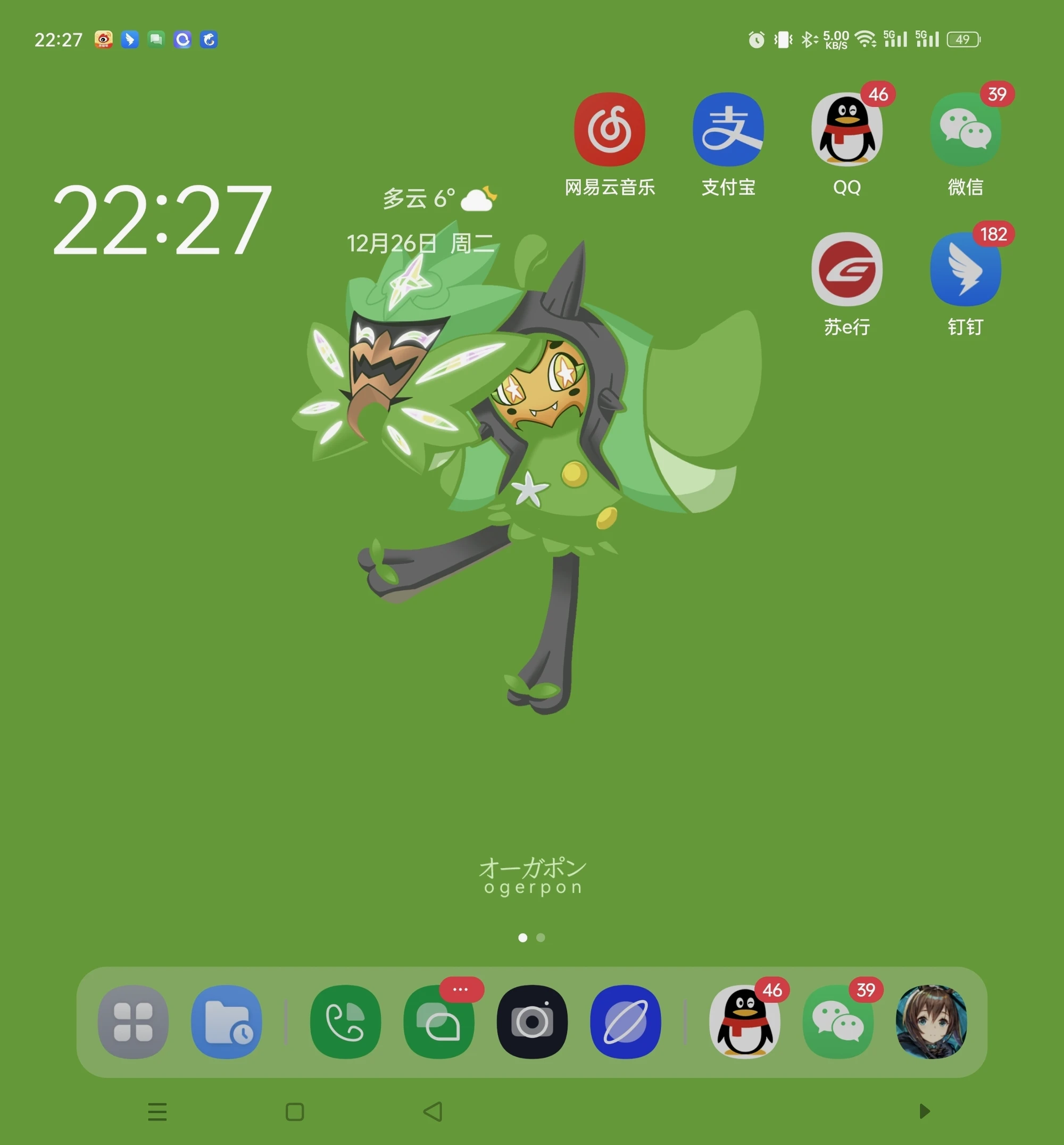Launch the Alipay (支付宝) app

pos(728,130)
